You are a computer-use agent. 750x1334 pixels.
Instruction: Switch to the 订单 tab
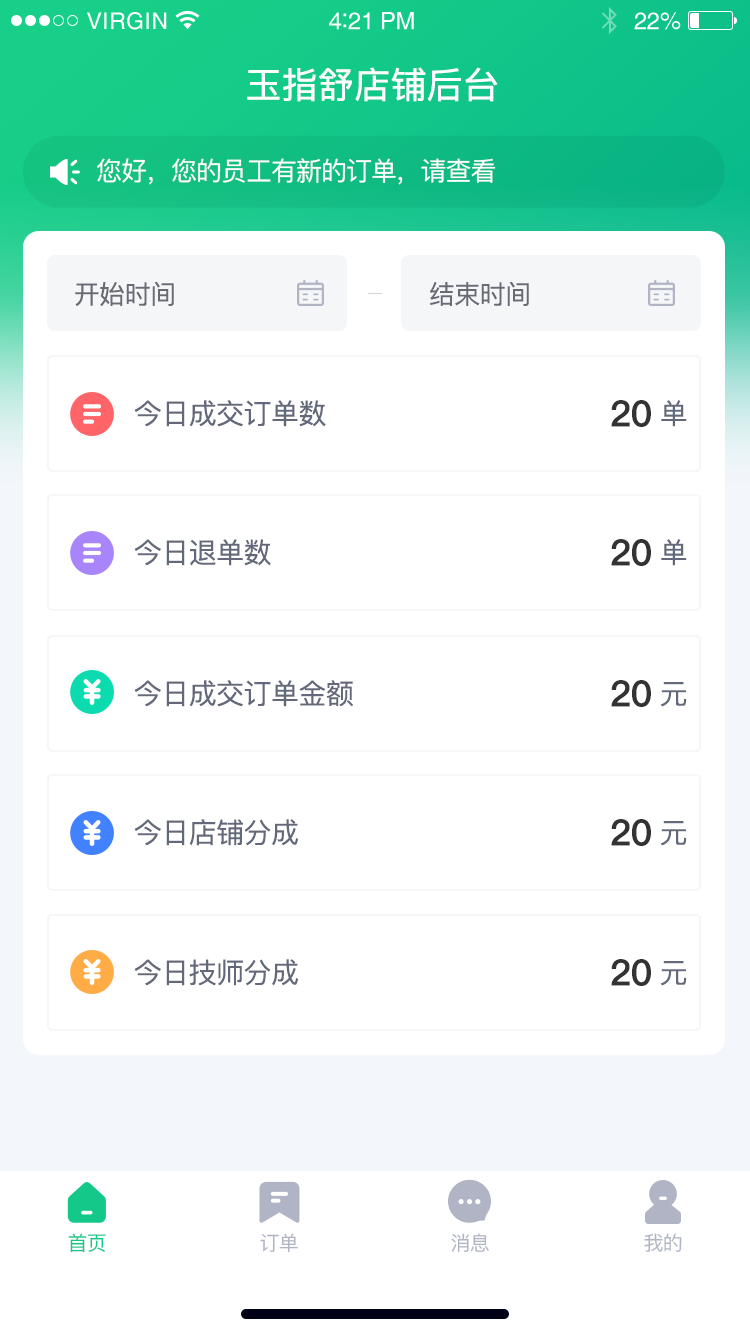[279, 1216]
